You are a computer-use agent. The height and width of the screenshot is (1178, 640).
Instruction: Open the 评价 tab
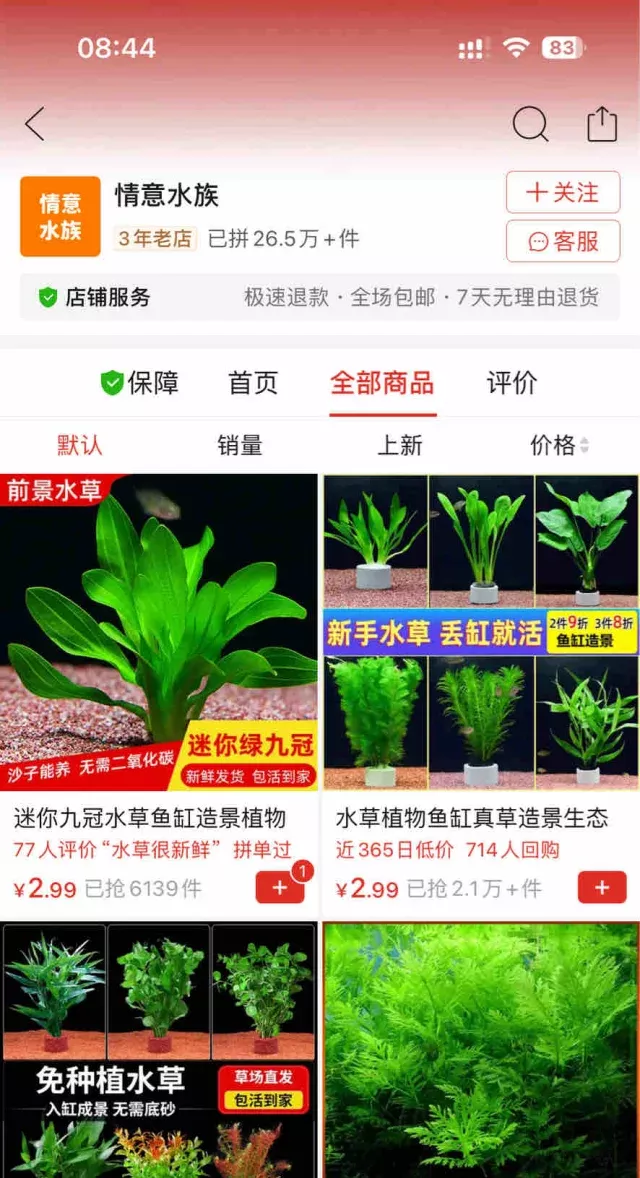512,383
